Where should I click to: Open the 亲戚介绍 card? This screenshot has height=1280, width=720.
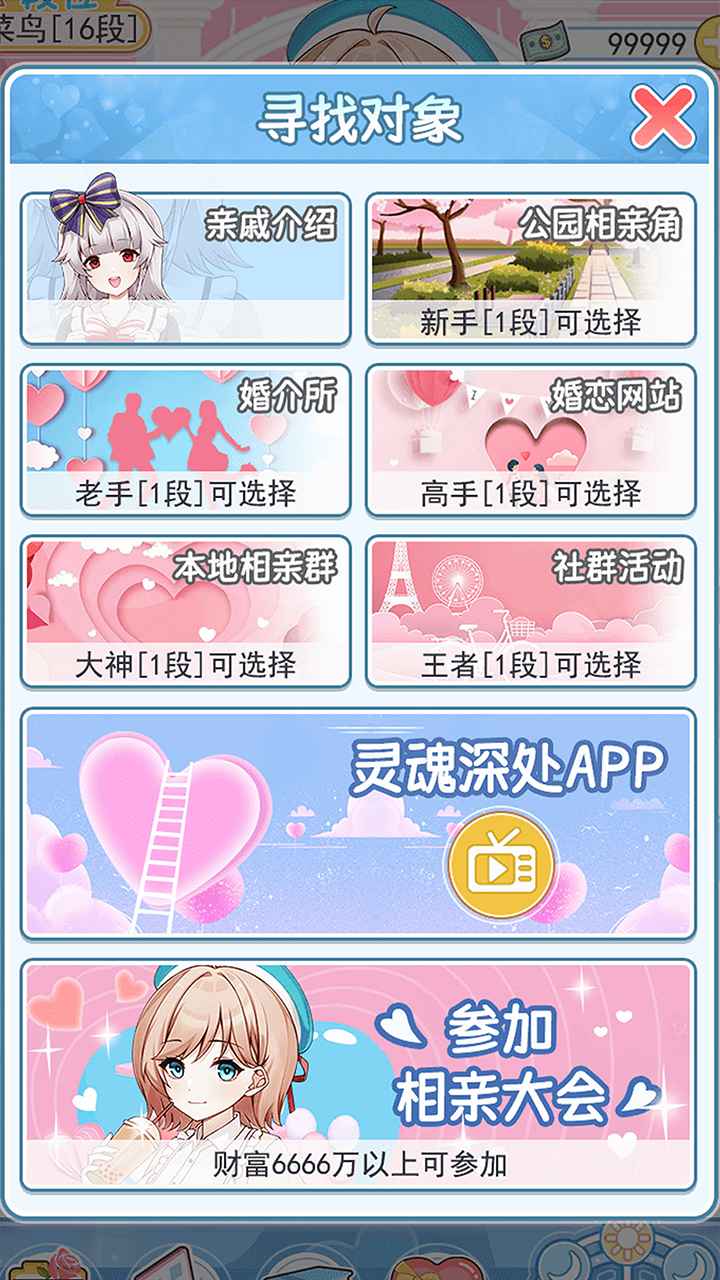[186, 269]
